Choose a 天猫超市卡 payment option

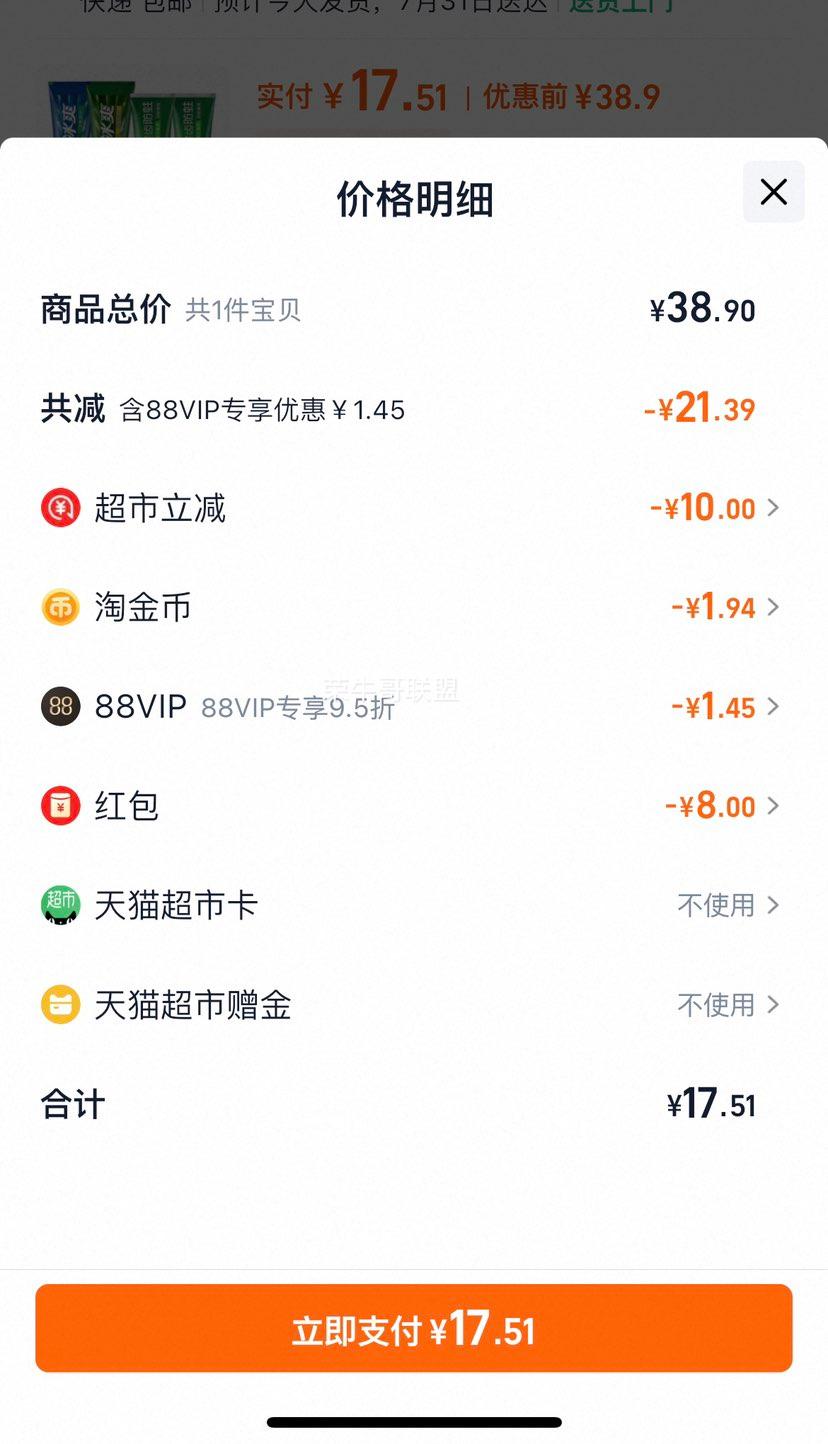[727, 905]
